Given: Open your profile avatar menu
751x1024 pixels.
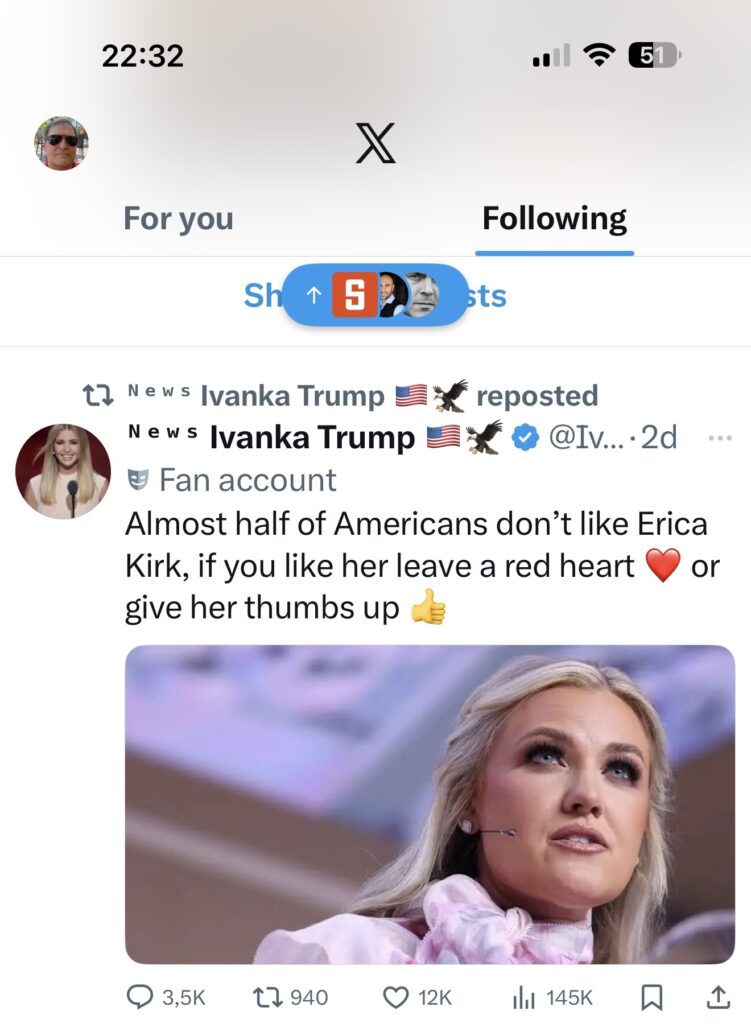Looking at the screenshot, I should click(61, 143).
